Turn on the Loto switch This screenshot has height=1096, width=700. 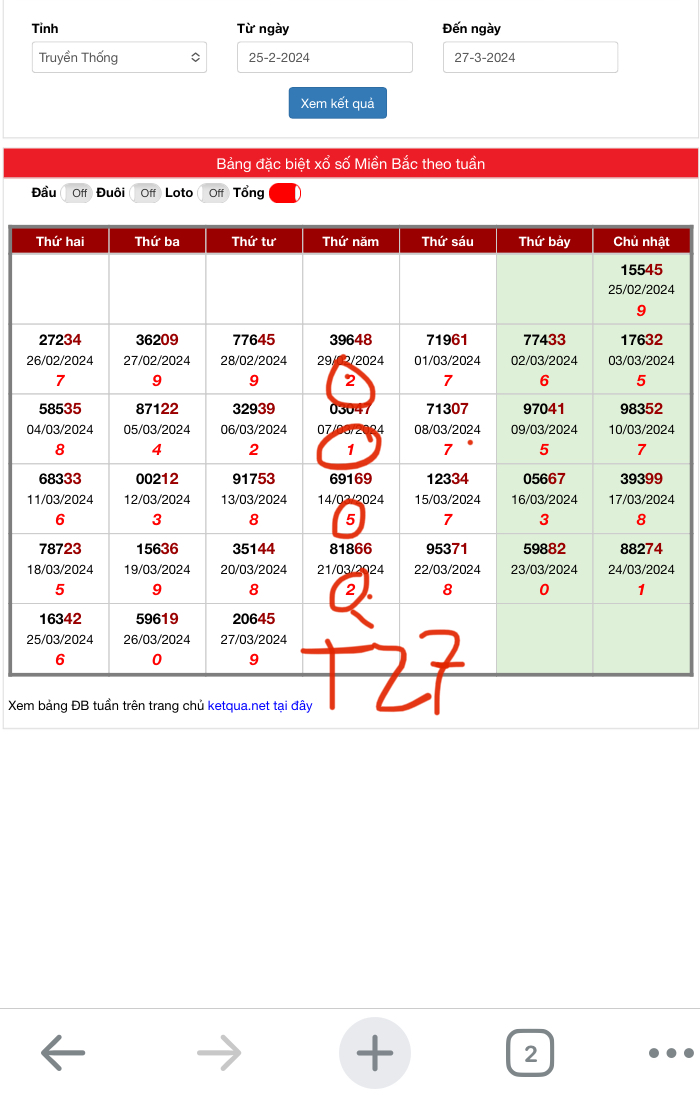pyautogui.click(x=213, y=193)
